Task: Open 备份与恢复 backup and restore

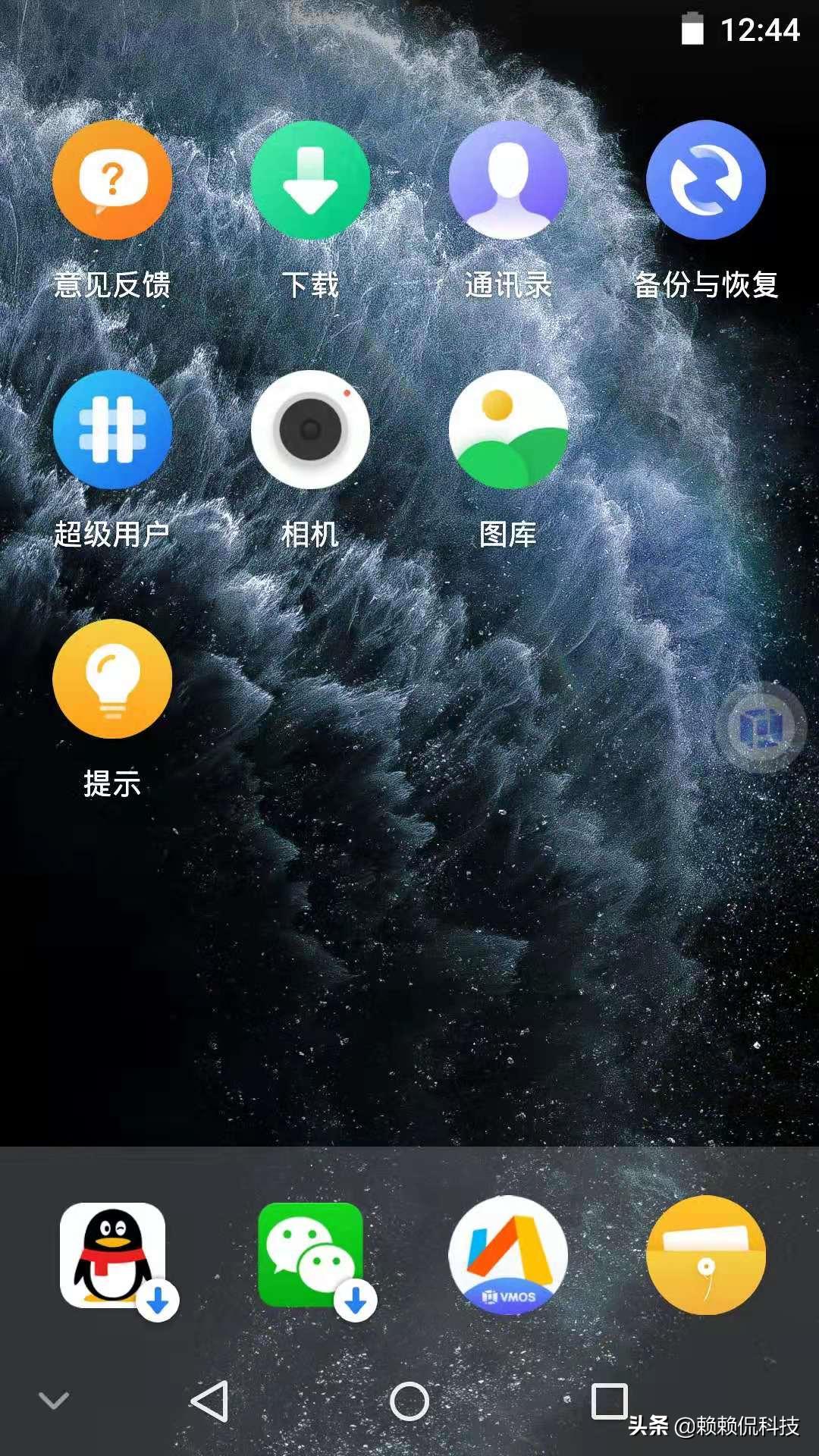Action: [x=706, y=180]
